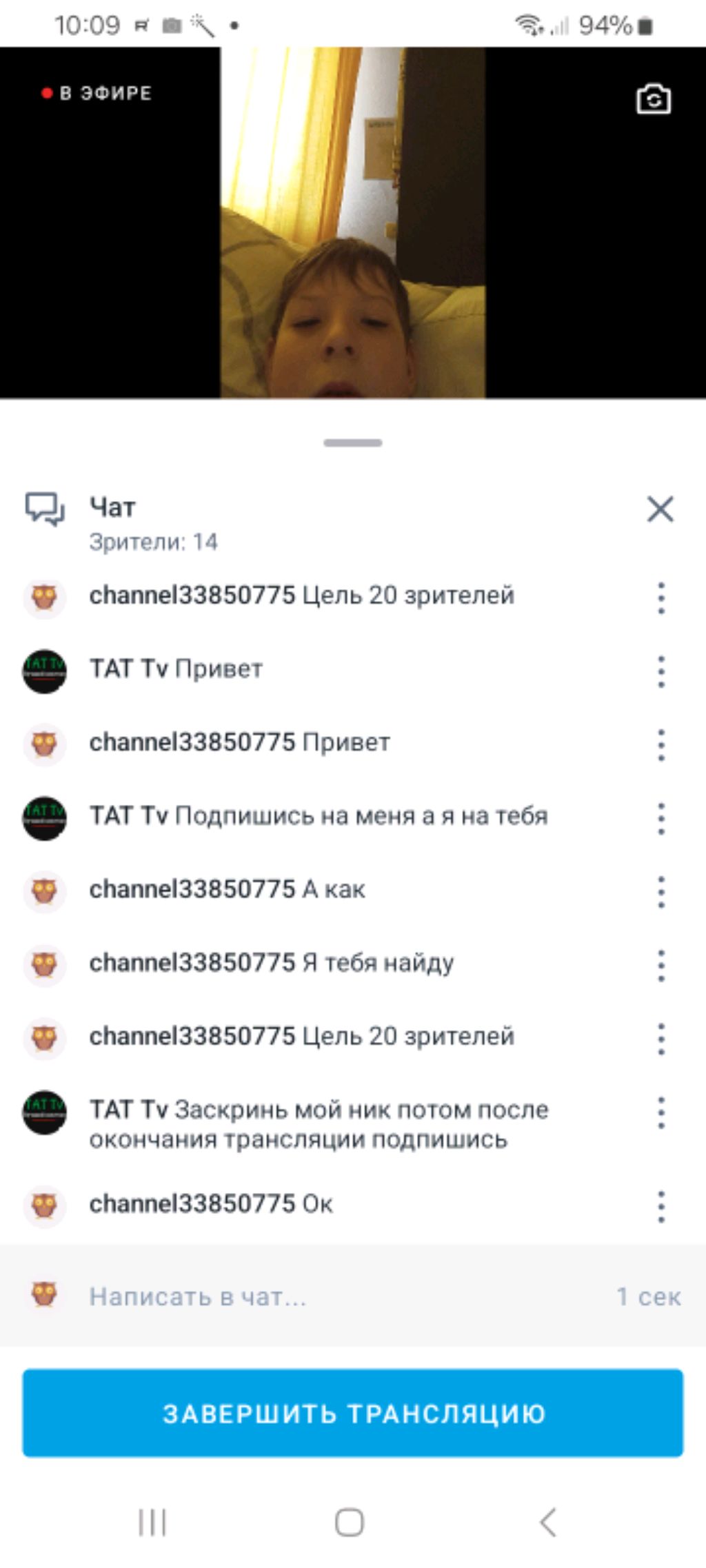
Task: Open menu for 'Подпишись на меня' message
Action: pos(660,818)
